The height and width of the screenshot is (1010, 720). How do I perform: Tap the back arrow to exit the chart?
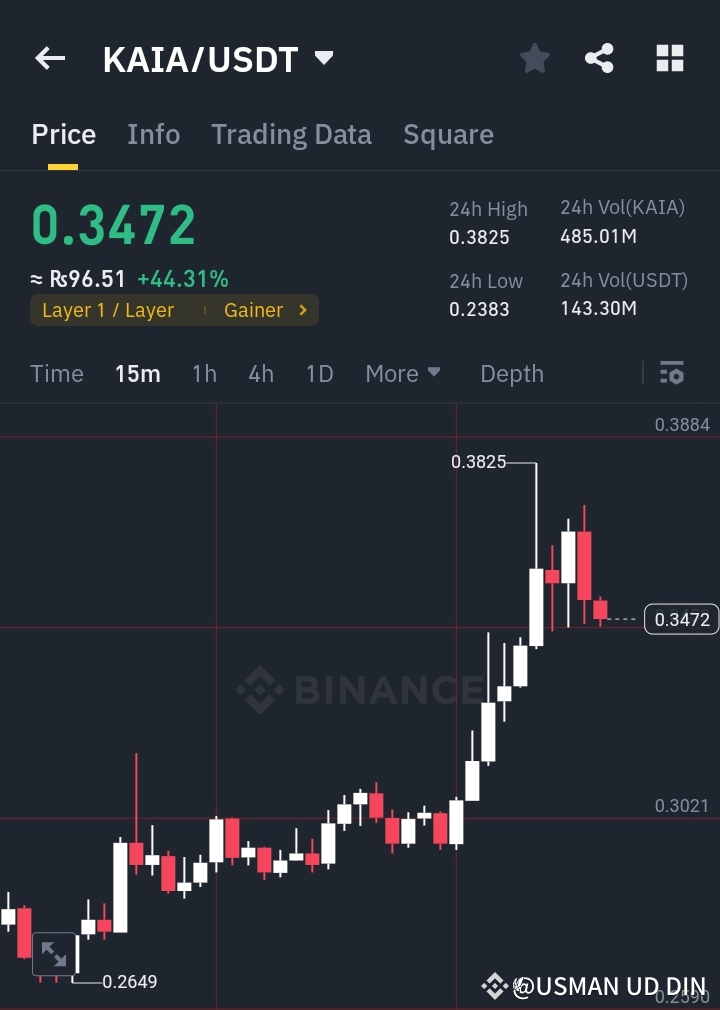click(49, 58)
